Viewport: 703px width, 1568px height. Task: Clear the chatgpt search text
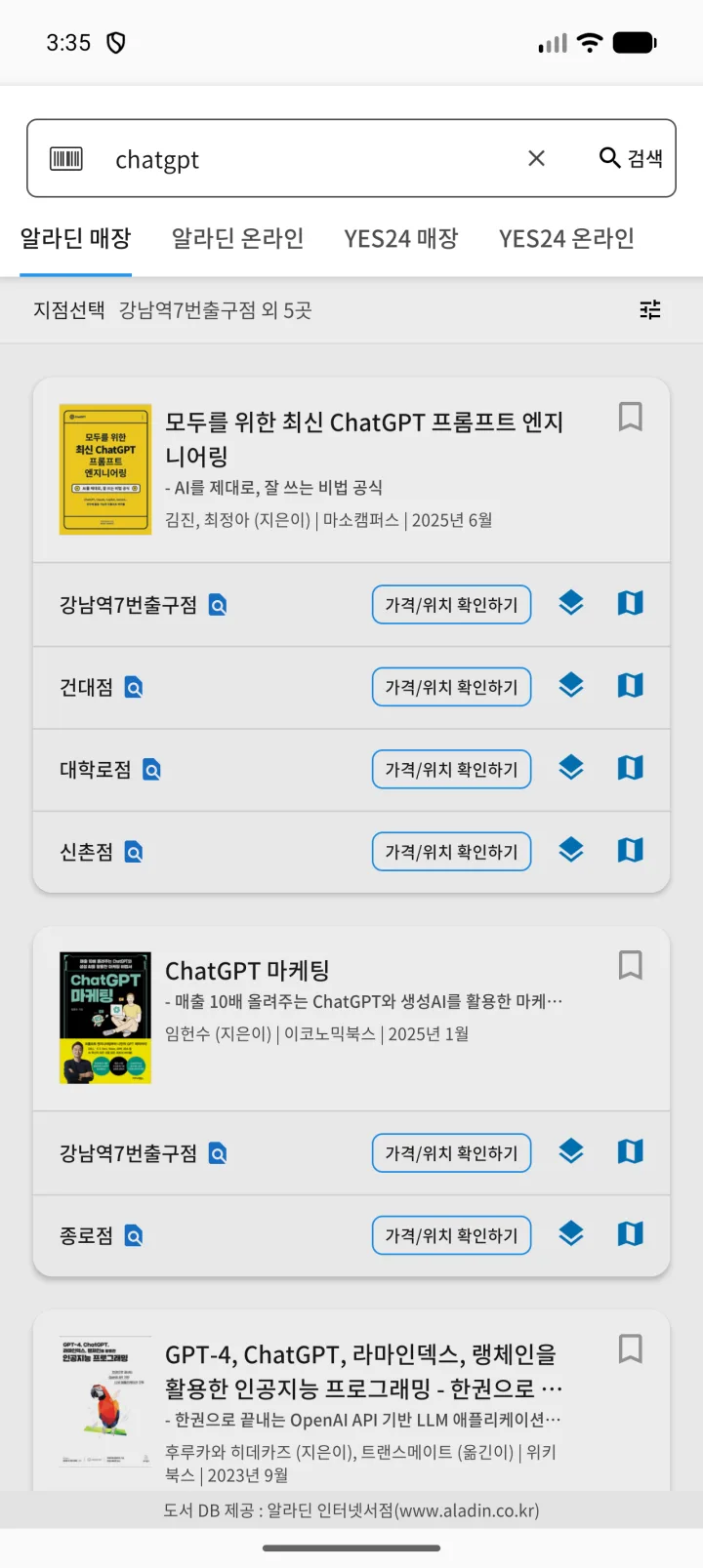tap(536, 158)
